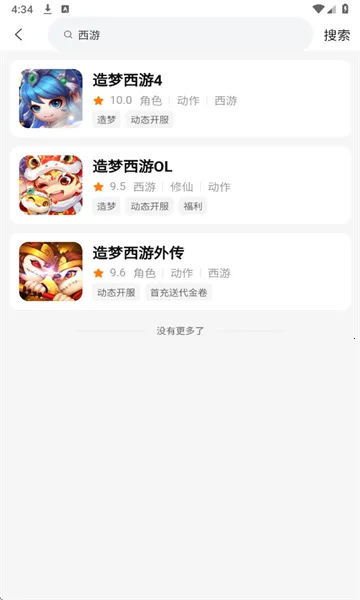The width and height of the screenshot is (360, 600).
Task: Tap the search field containing 西游
Action: pyautogui.click(x=180, y=35)
